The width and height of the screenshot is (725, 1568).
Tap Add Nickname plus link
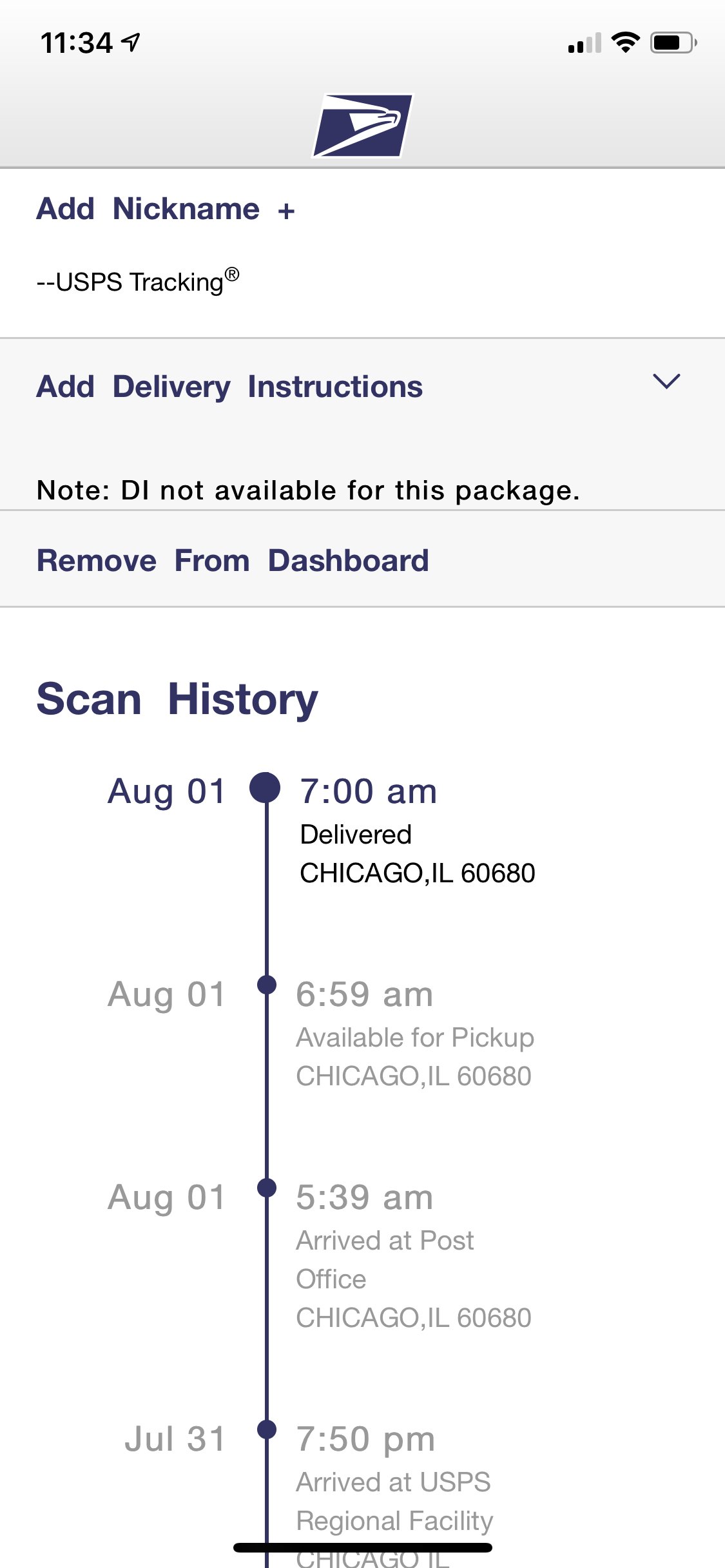[166, 209]
